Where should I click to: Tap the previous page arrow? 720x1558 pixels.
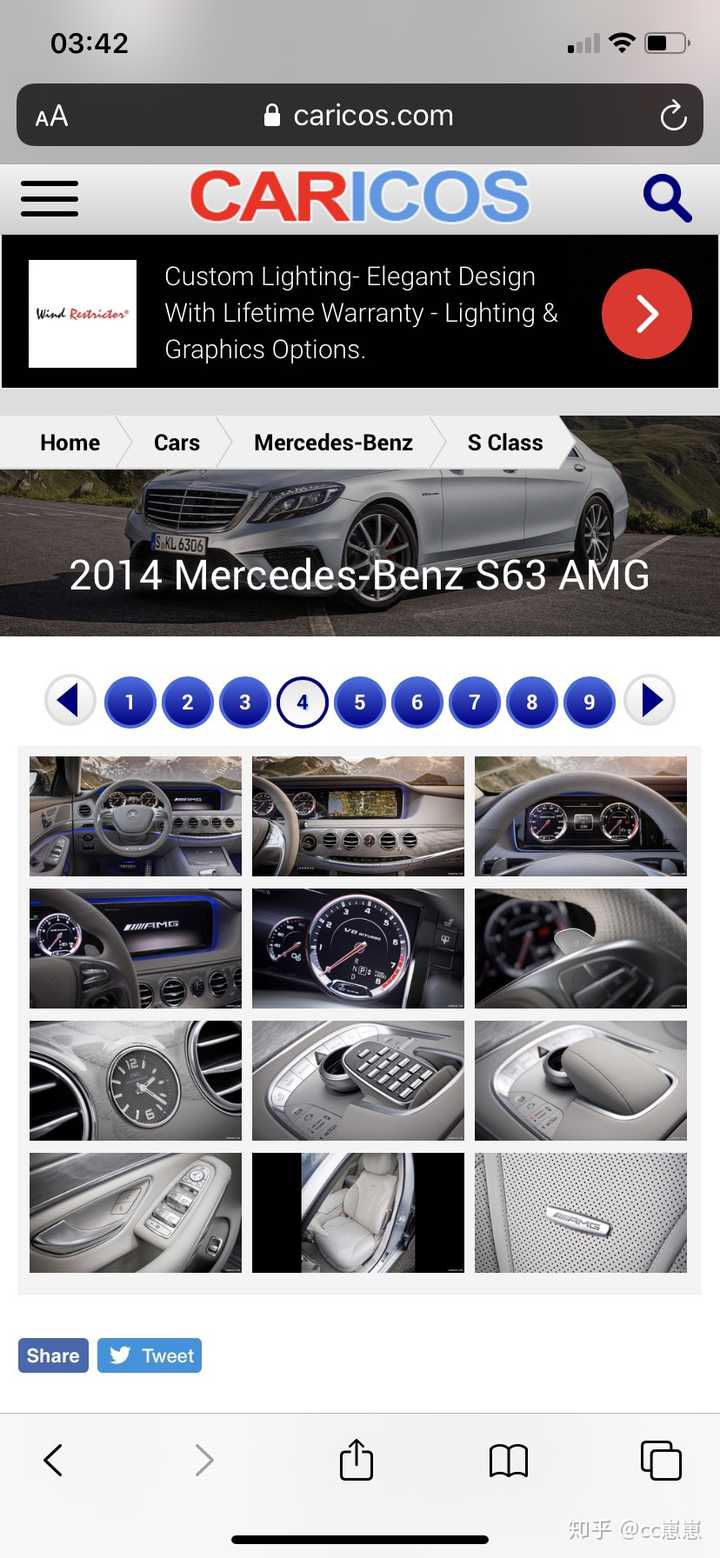[x=70, y=701]
